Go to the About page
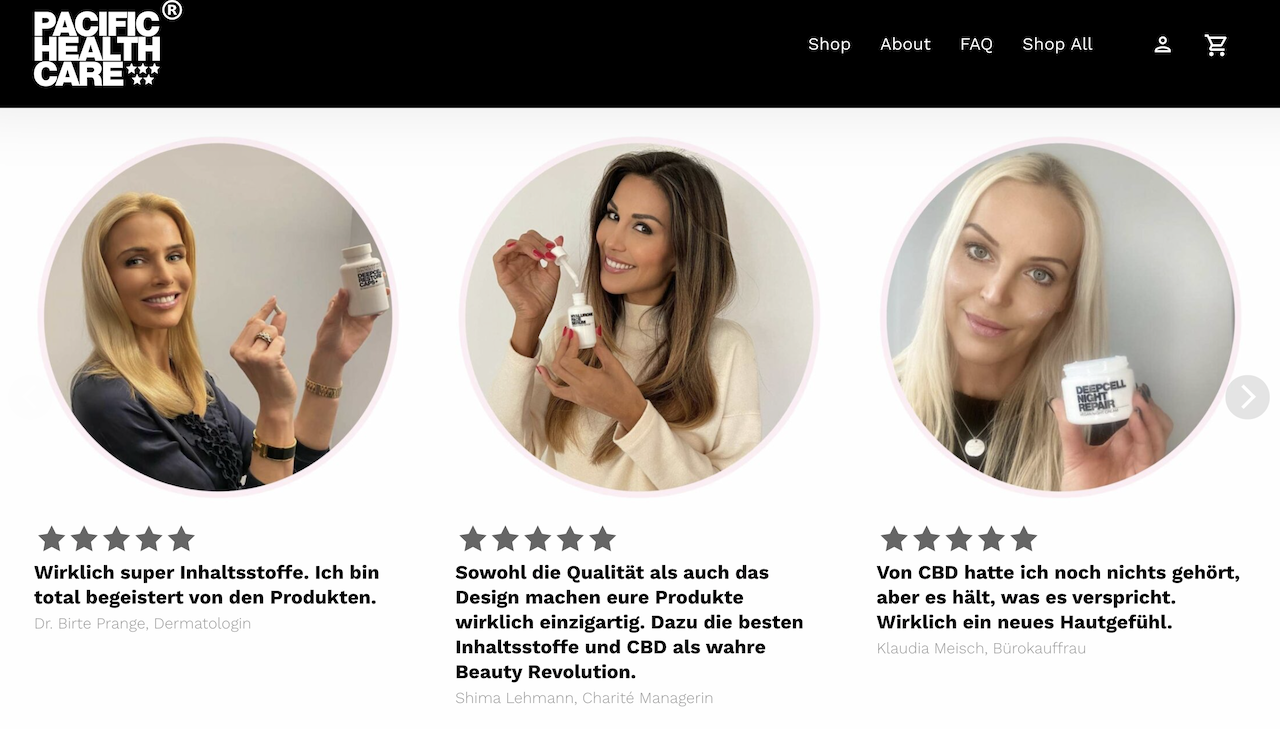The width and height of the screenshot is (1280, 729). click(x=905, y=44)
